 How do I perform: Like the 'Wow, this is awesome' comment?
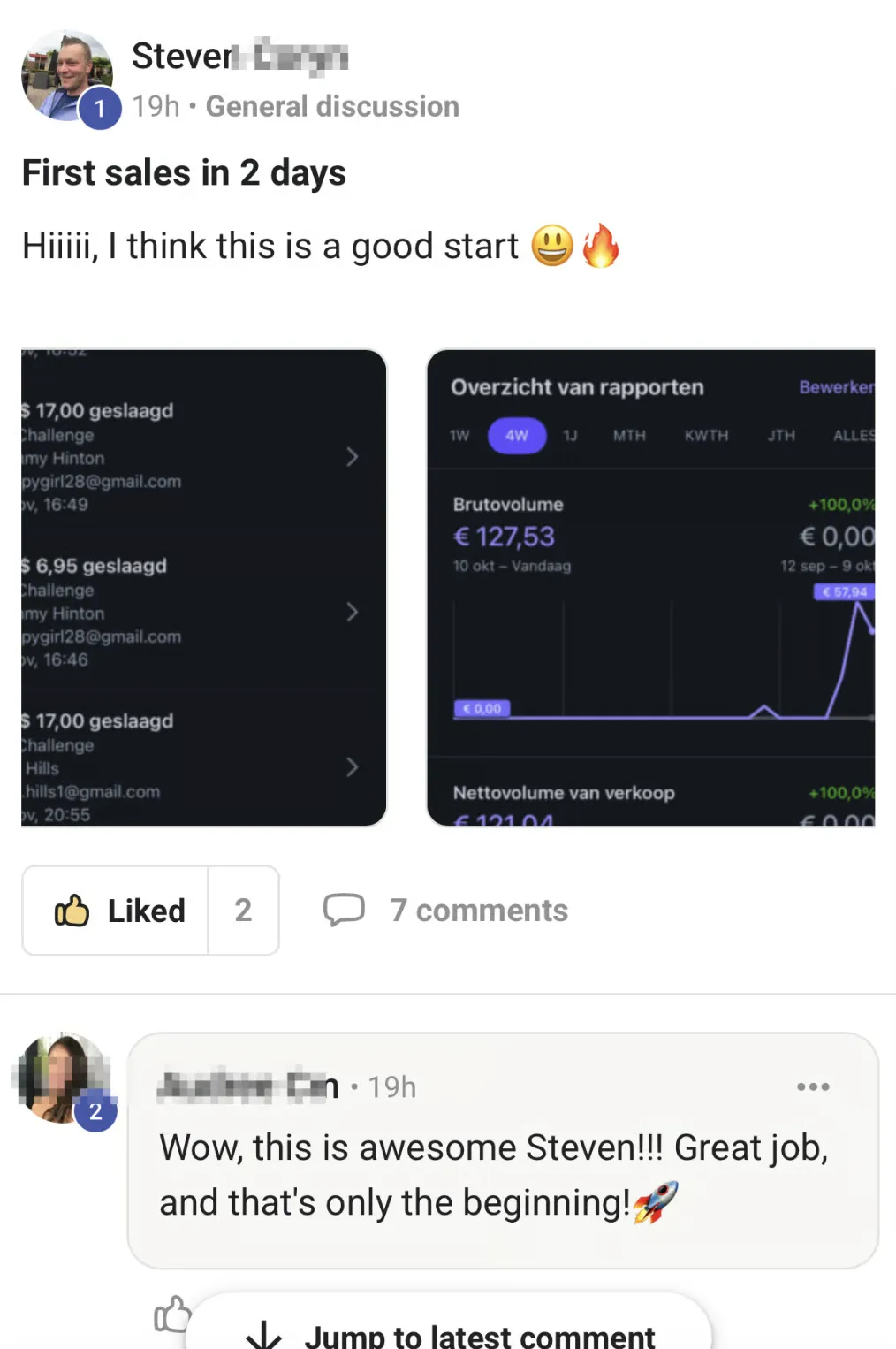pos(171,1314)
